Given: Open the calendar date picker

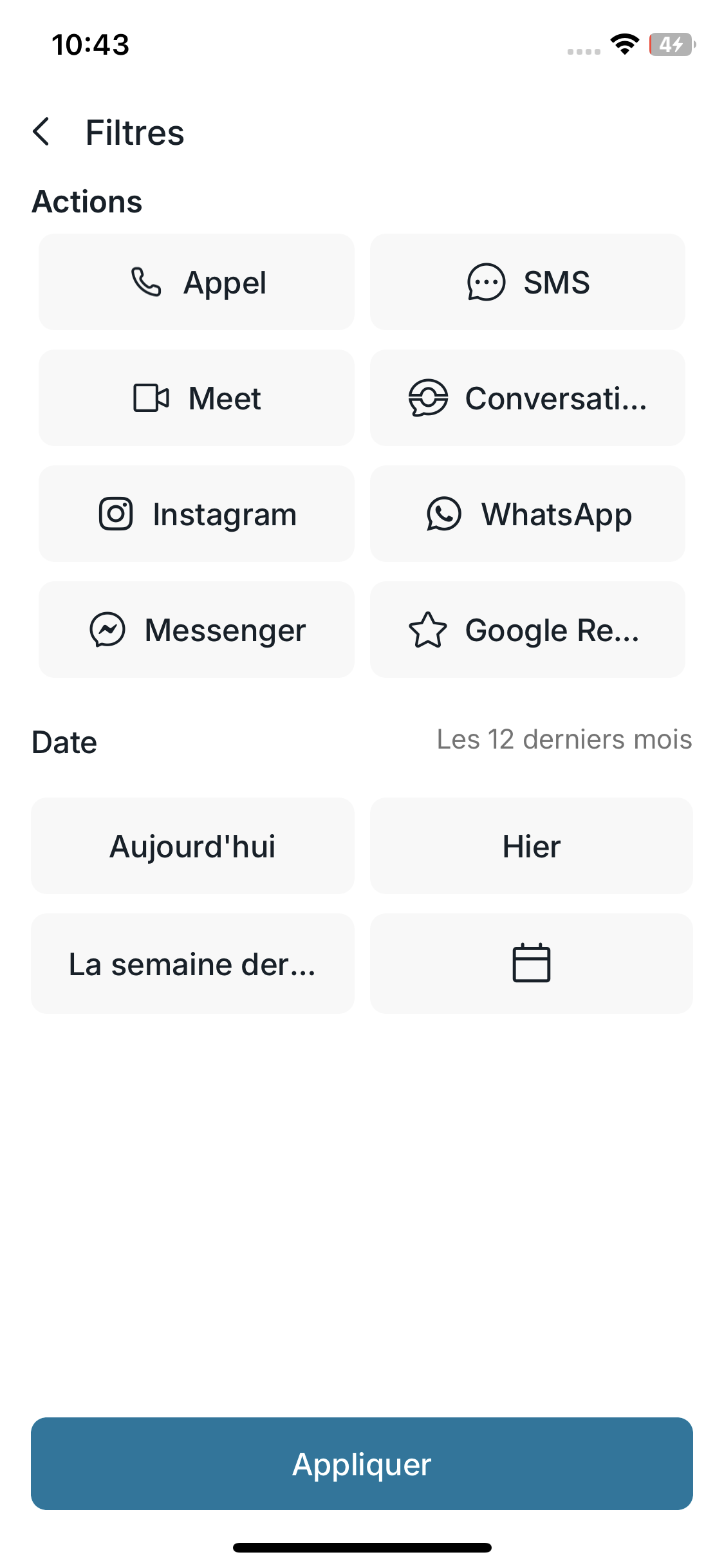Looking at the screenshot, I should (531, 964).
